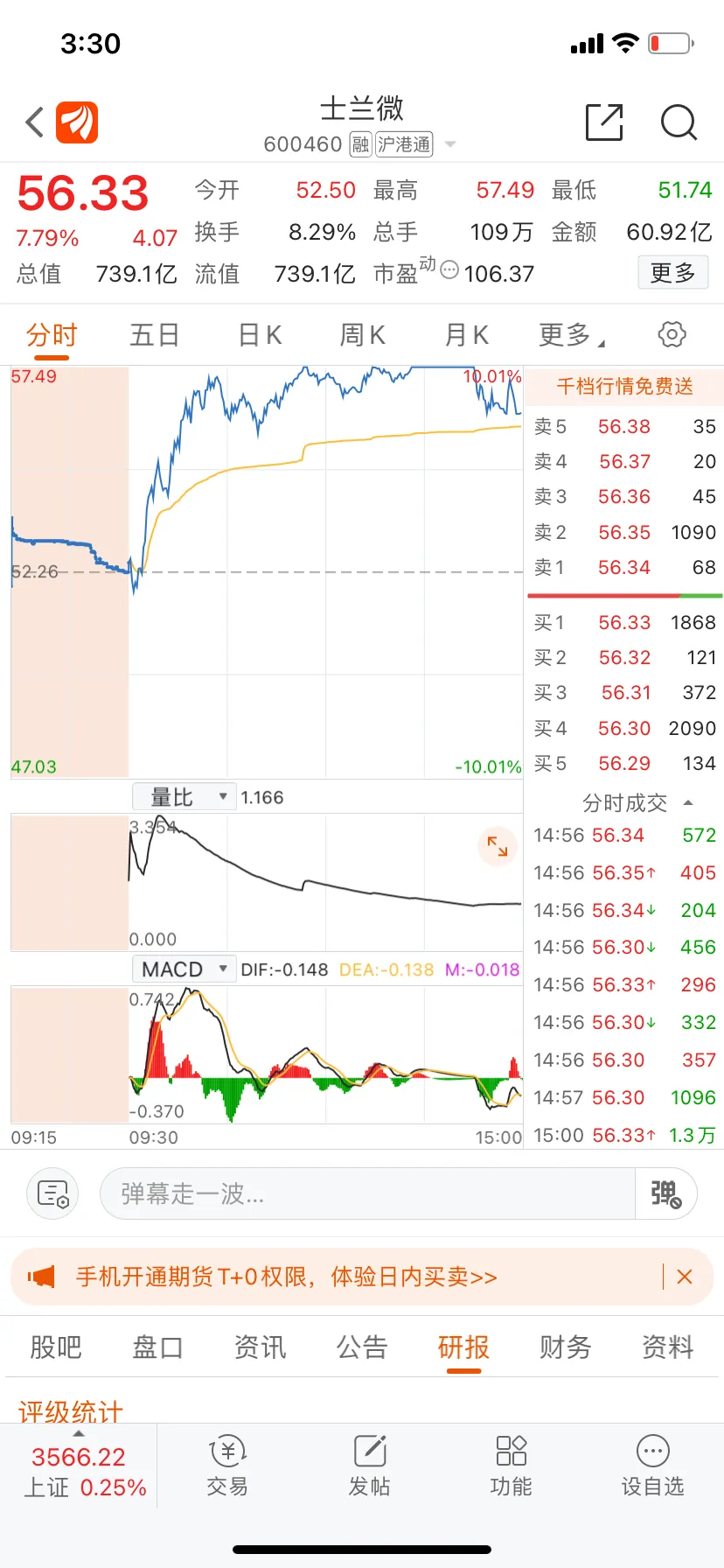Switch to 股吧 tab
The image size is (724, 1568).
(56, 1347)
